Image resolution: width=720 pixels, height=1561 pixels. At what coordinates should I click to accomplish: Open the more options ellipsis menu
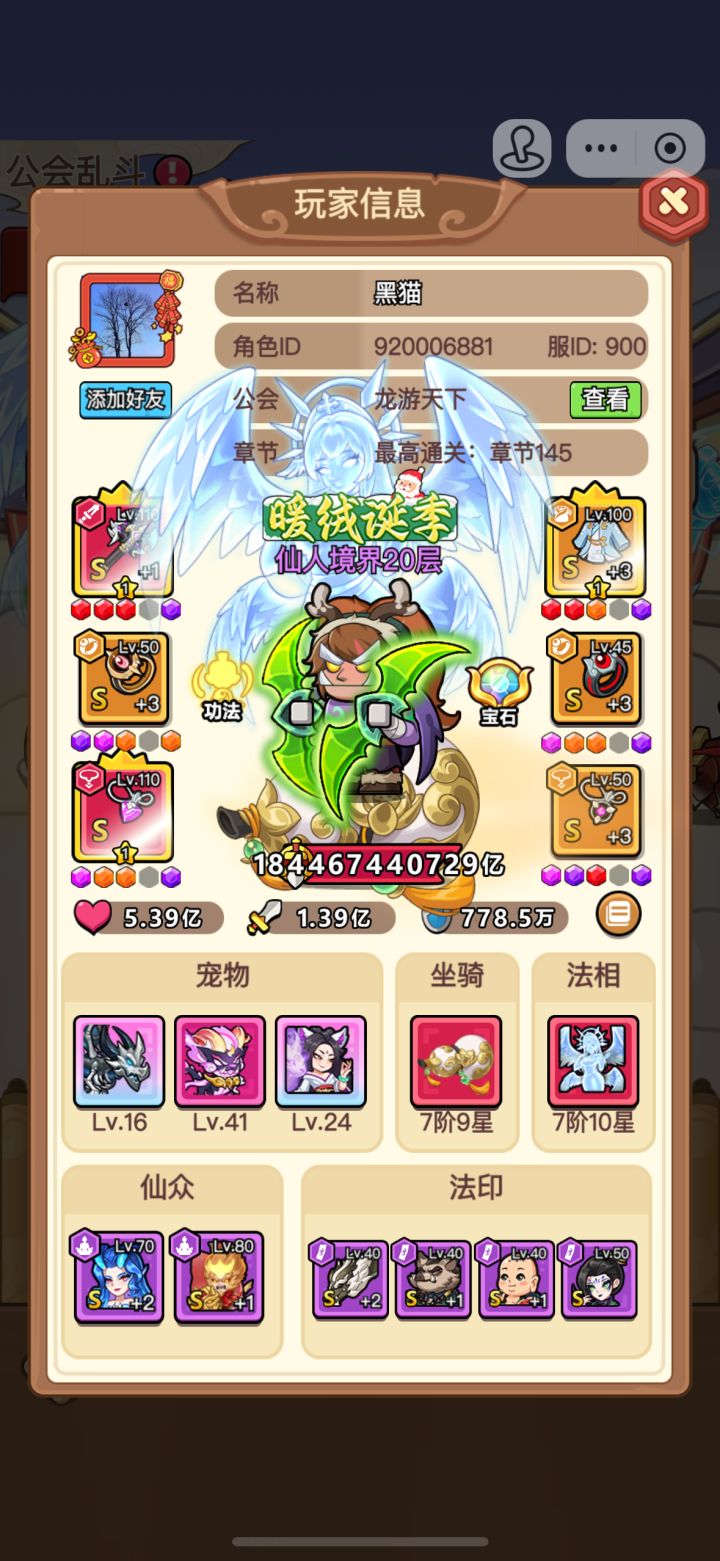[x=600, y=148]
